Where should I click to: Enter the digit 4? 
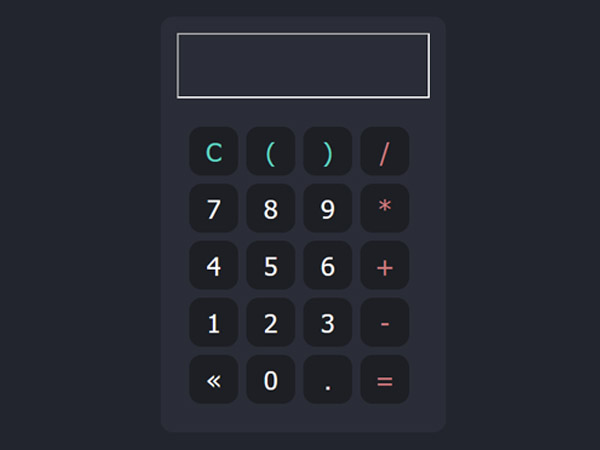pyautogui.click(x=213, y=266)
